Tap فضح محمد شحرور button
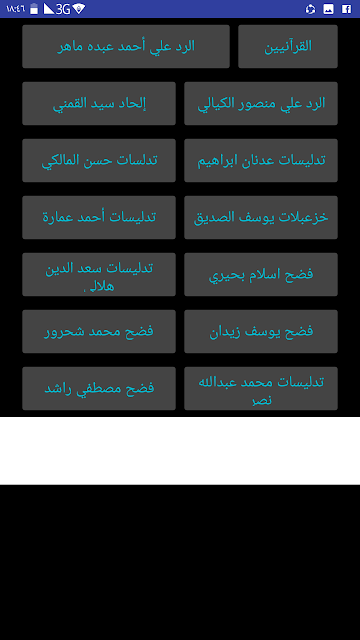This screenshot has width=360, height=640. tap(99, 331)
